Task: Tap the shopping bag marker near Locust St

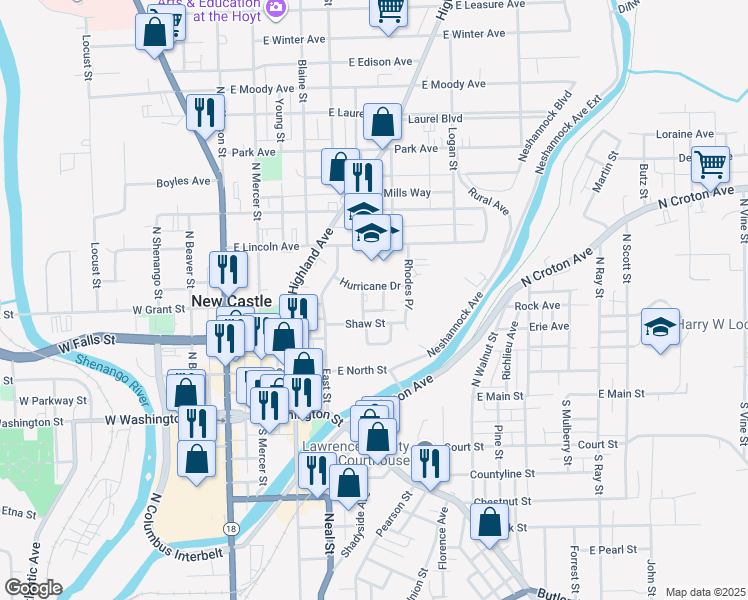Action: [x=154, y=33]
